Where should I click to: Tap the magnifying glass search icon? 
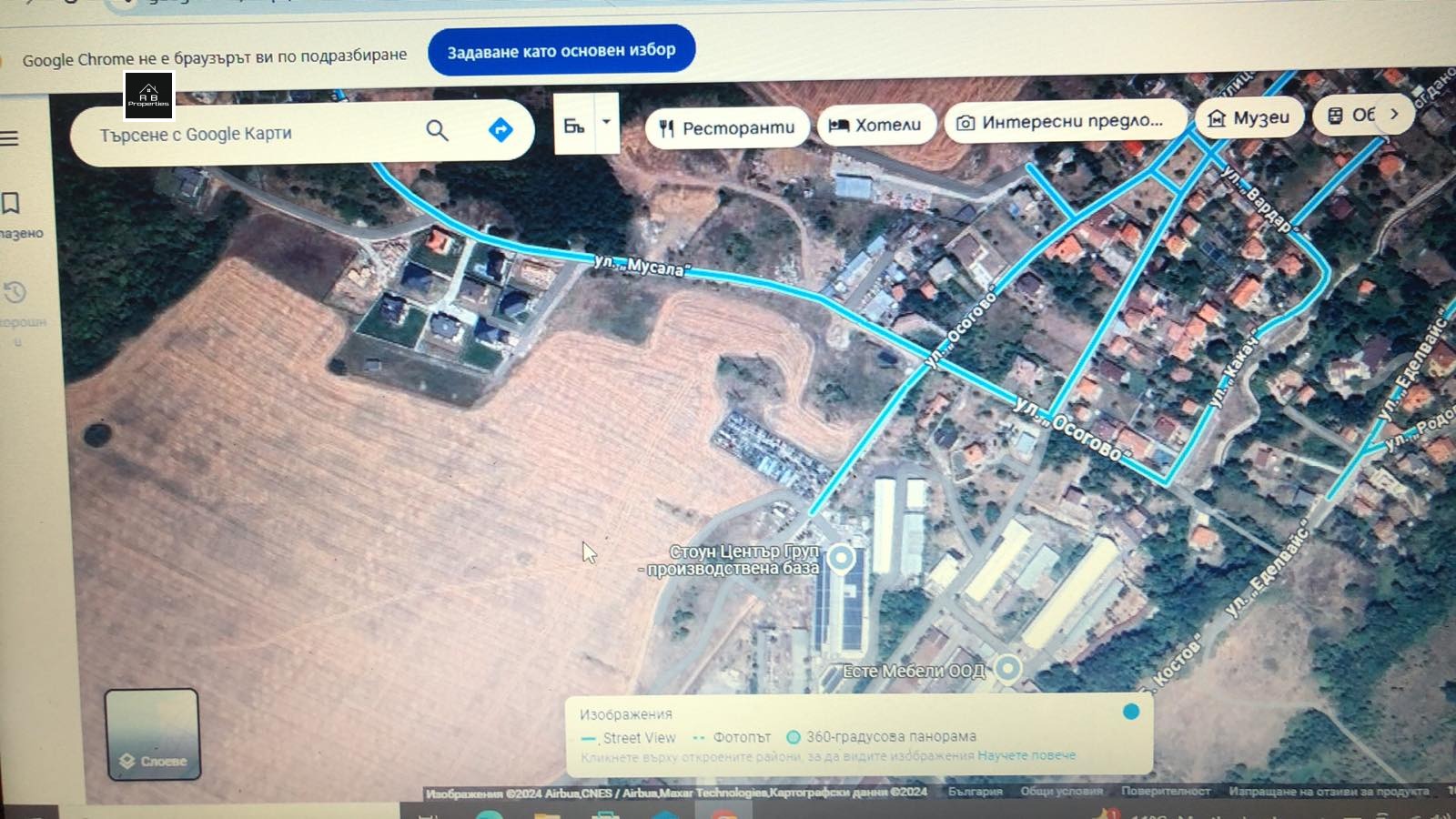point(438,131)
